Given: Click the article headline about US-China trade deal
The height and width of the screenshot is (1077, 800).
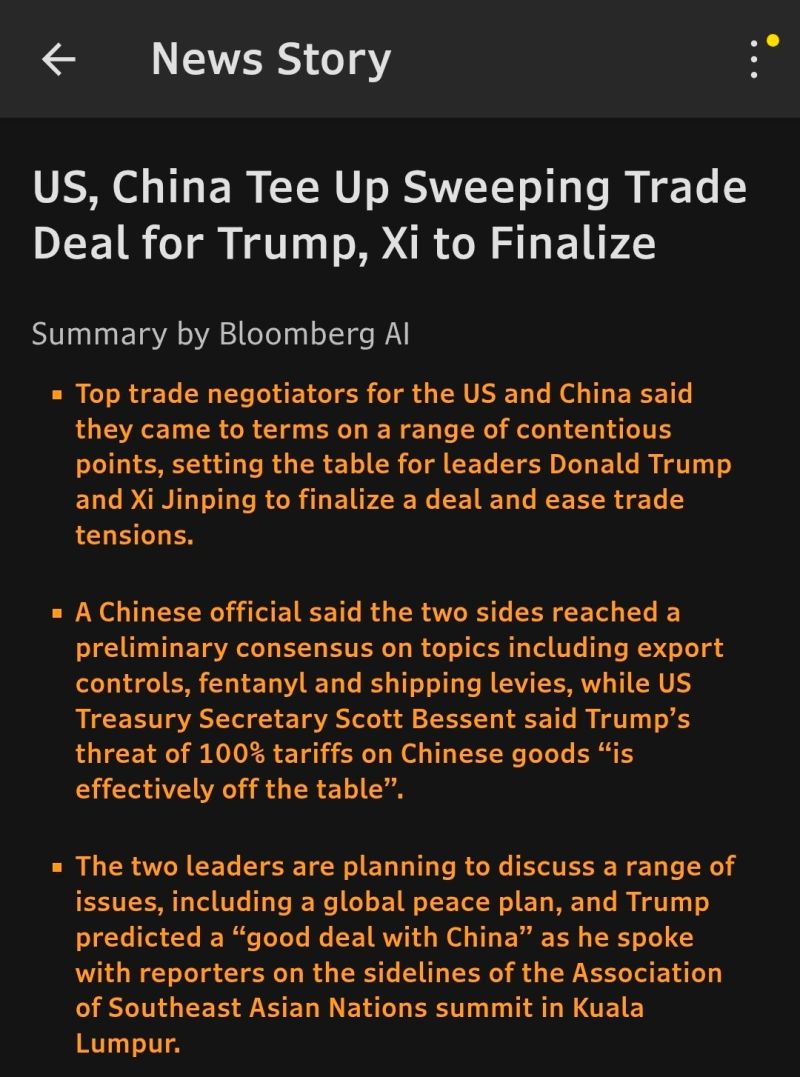Looking at the screenshot, I should (x=390, y=213).
